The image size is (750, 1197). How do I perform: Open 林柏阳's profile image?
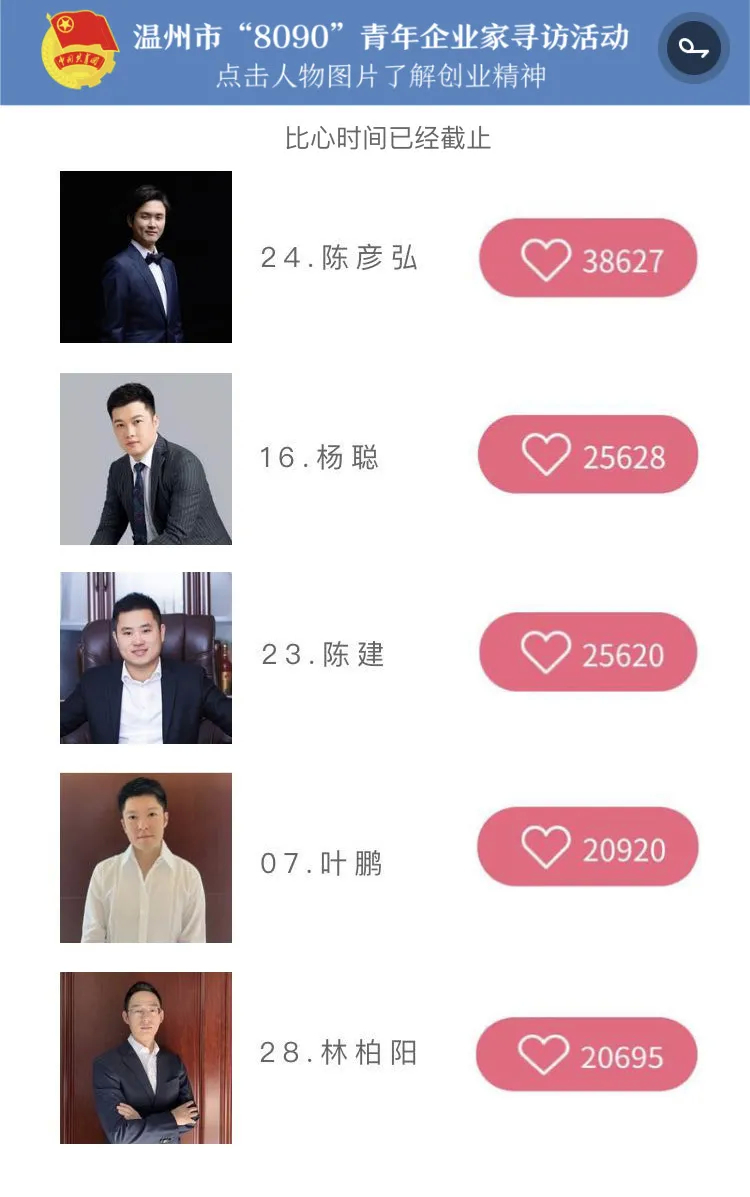(x=146, y=1057)
